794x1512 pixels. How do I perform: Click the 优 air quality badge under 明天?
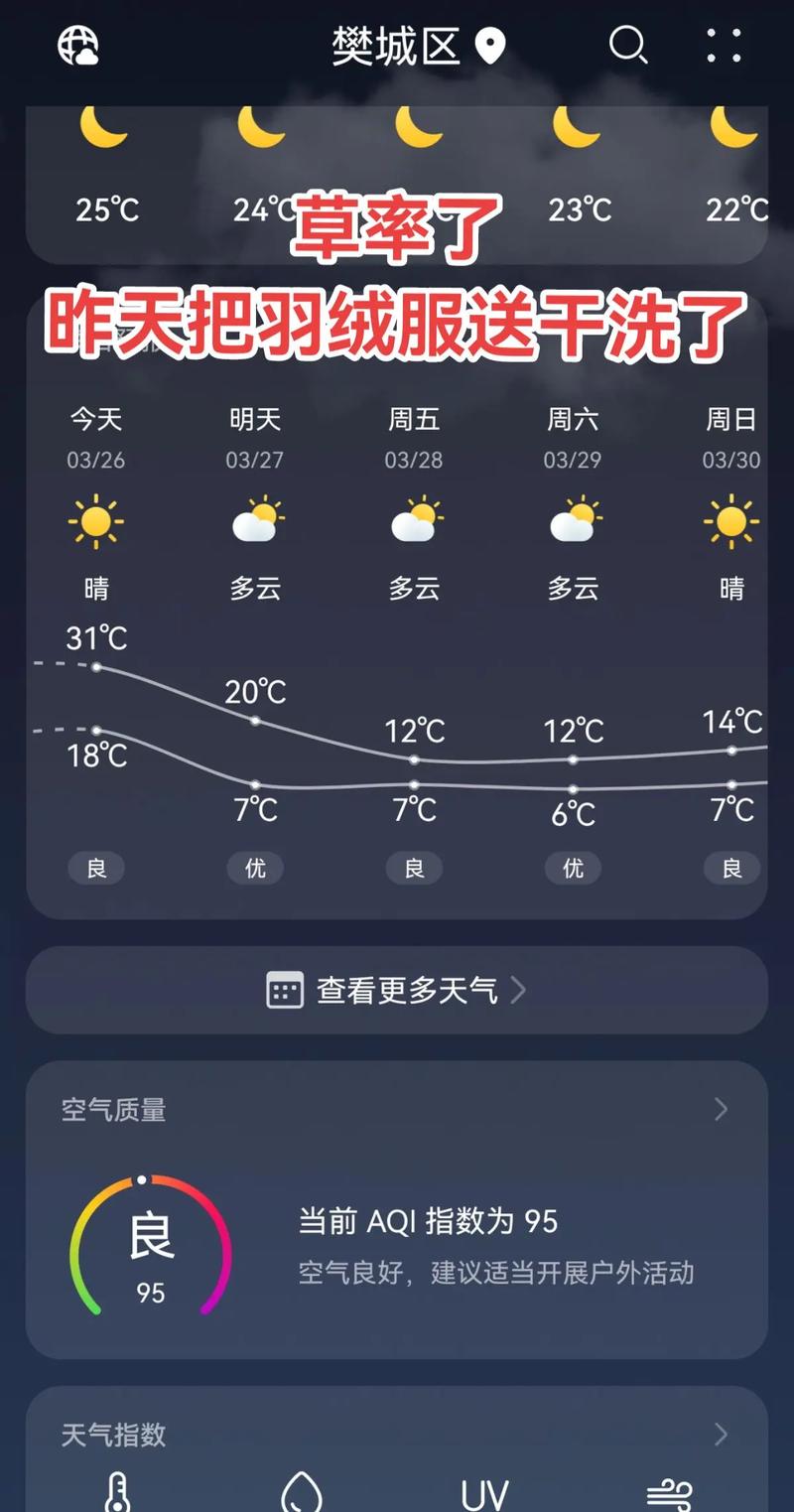[255, 867]
